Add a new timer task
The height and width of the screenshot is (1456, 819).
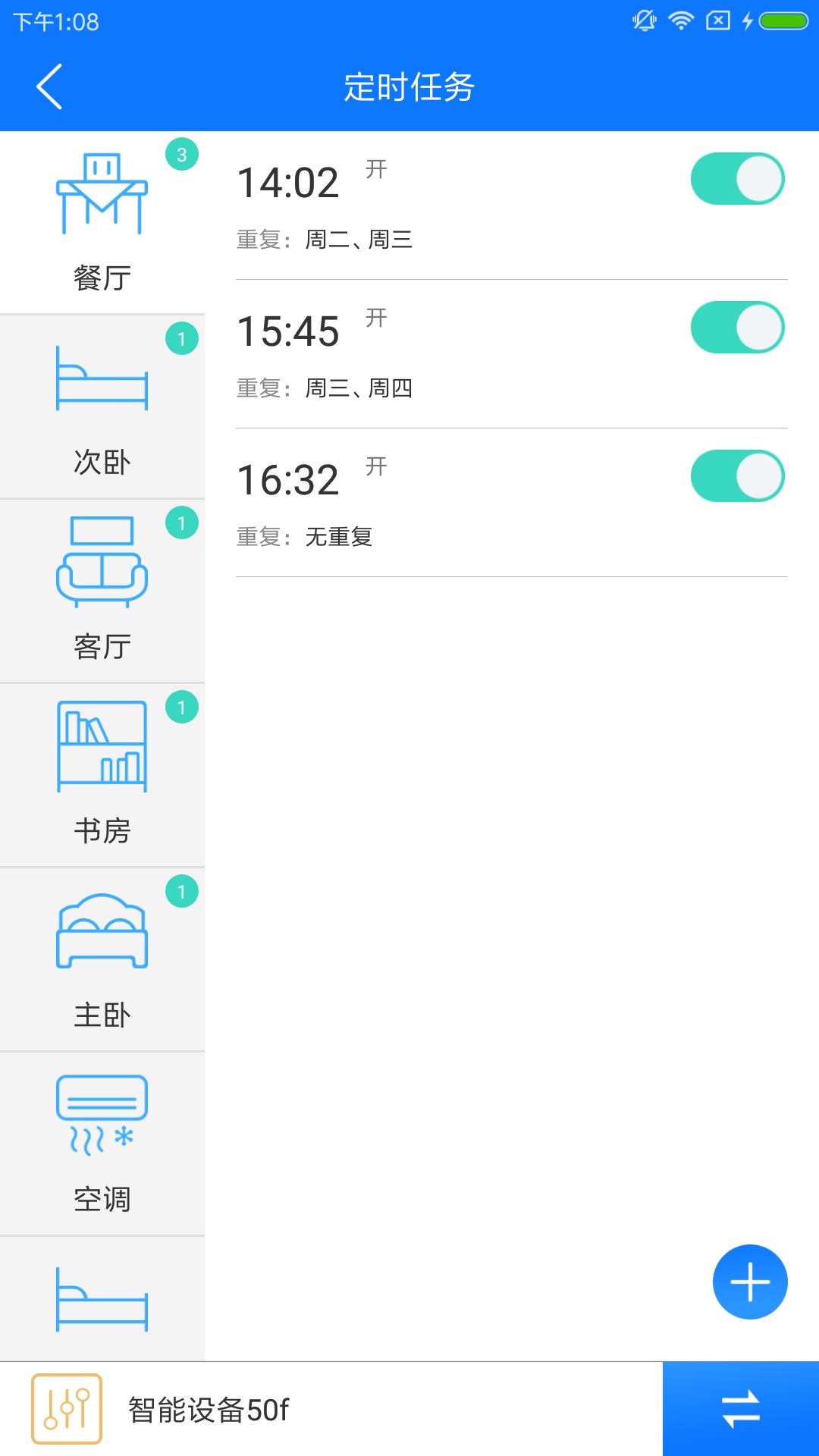pyautogui.click(x=750, y=1282)
